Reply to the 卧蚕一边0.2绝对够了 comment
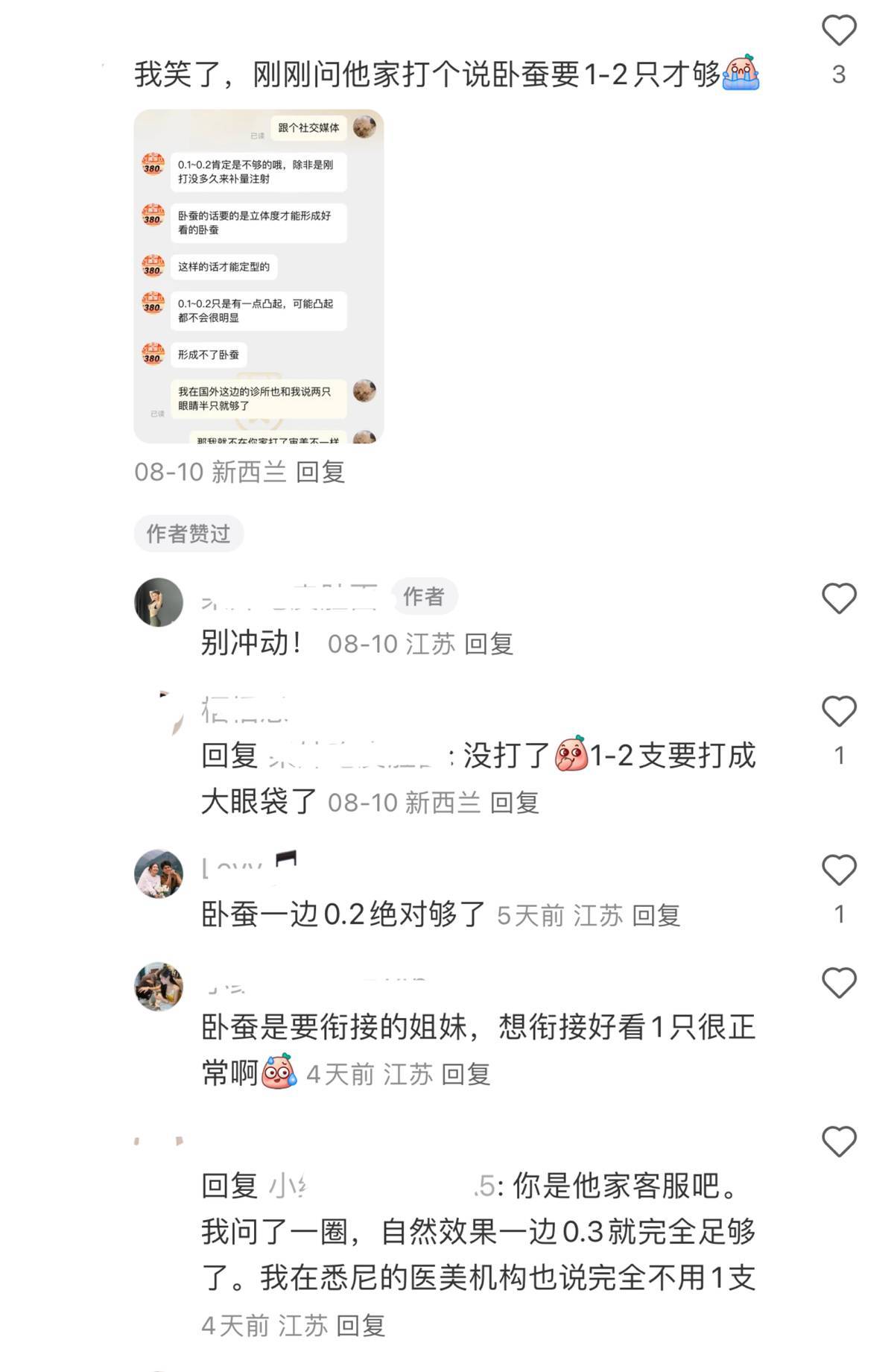This screenshot has height=1372, width=894. pyautogui.click(x=656, y=916)
